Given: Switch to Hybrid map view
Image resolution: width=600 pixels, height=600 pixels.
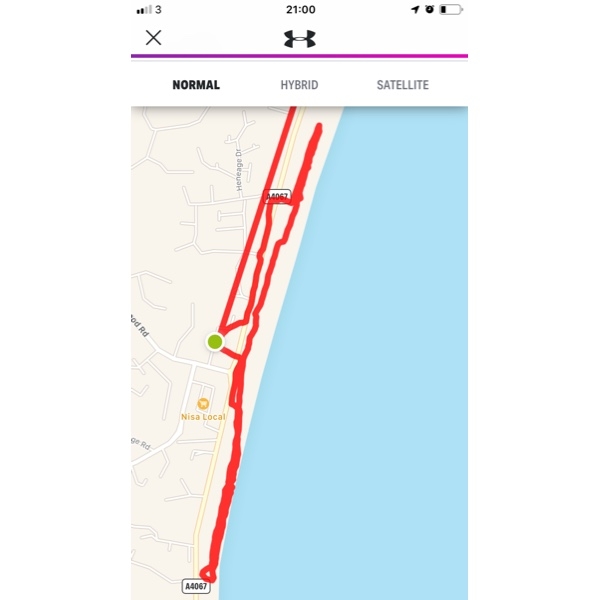Looking at the screenshot, I should click(x=299, y=85).
